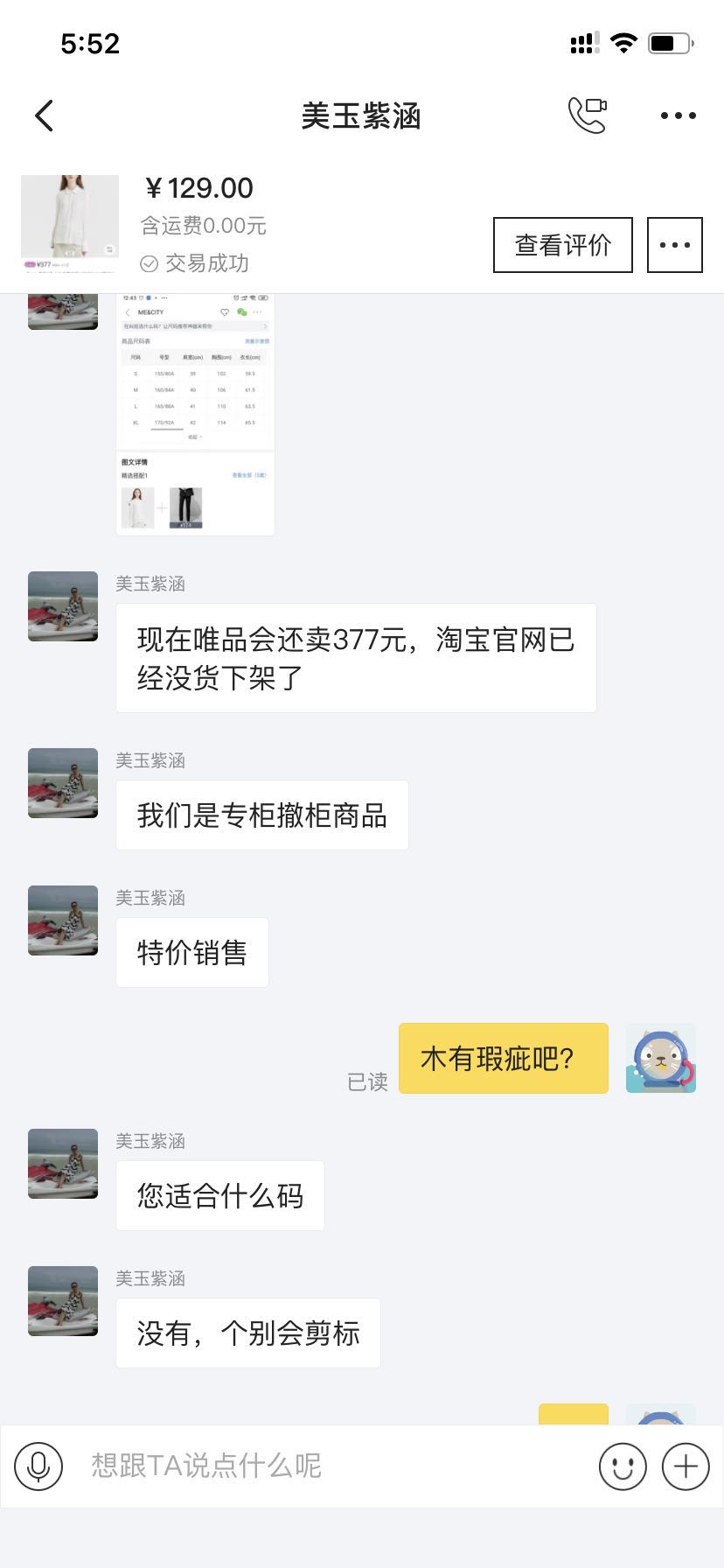Open the emoji picker

(x=623, y=1466)
